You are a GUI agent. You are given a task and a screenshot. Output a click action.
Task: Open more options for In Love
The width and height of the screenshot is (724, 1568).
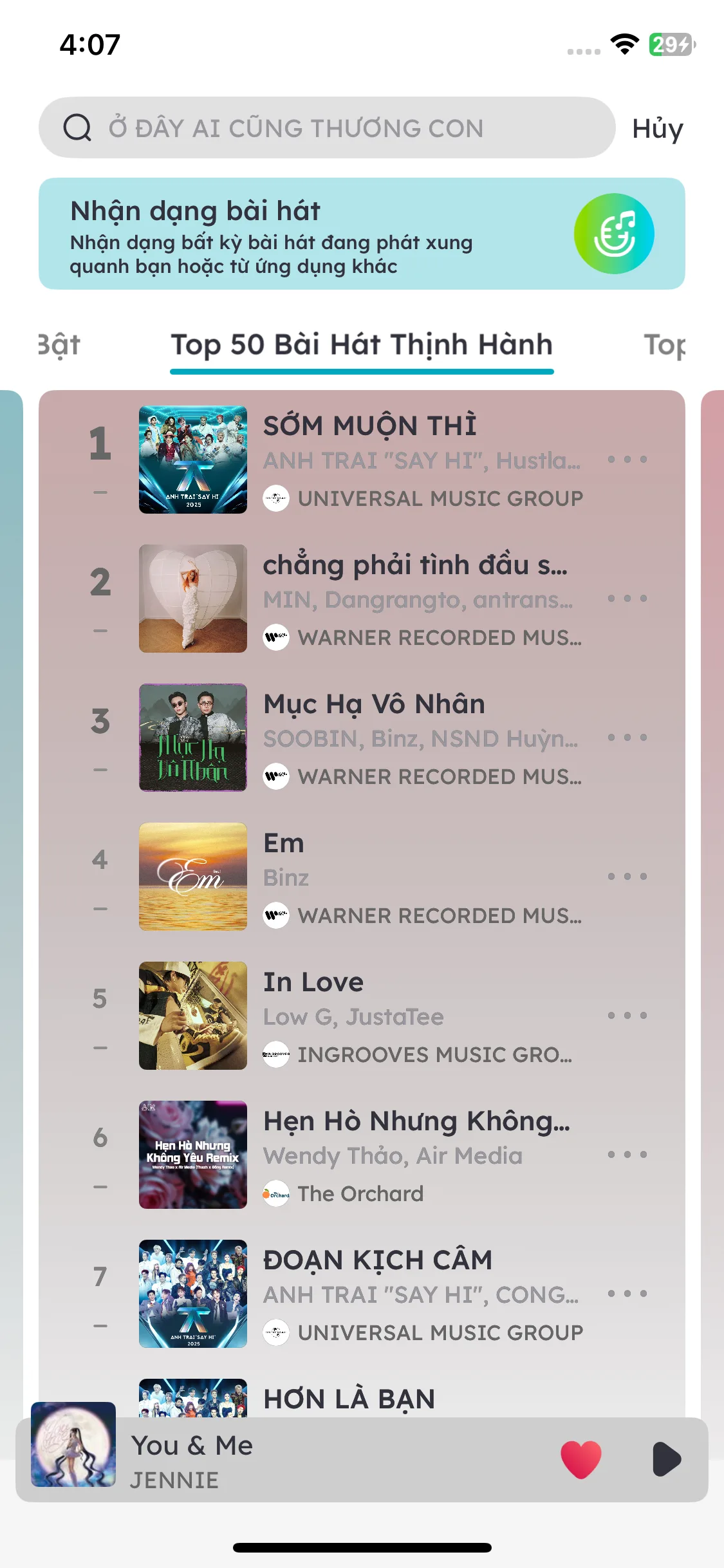coord(627,1016)
